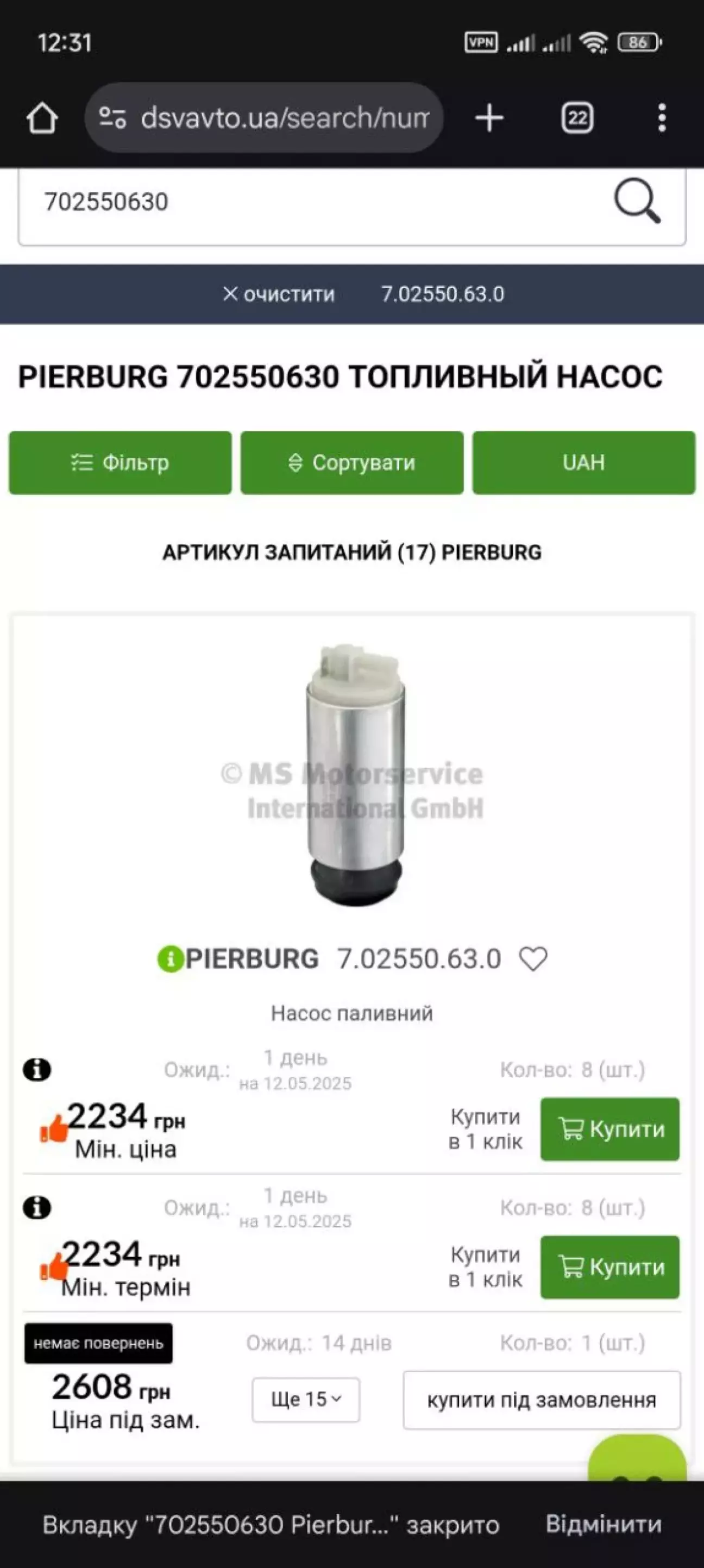Change currency via the UAH button
704x1568 pixels.
pos(583,462)
